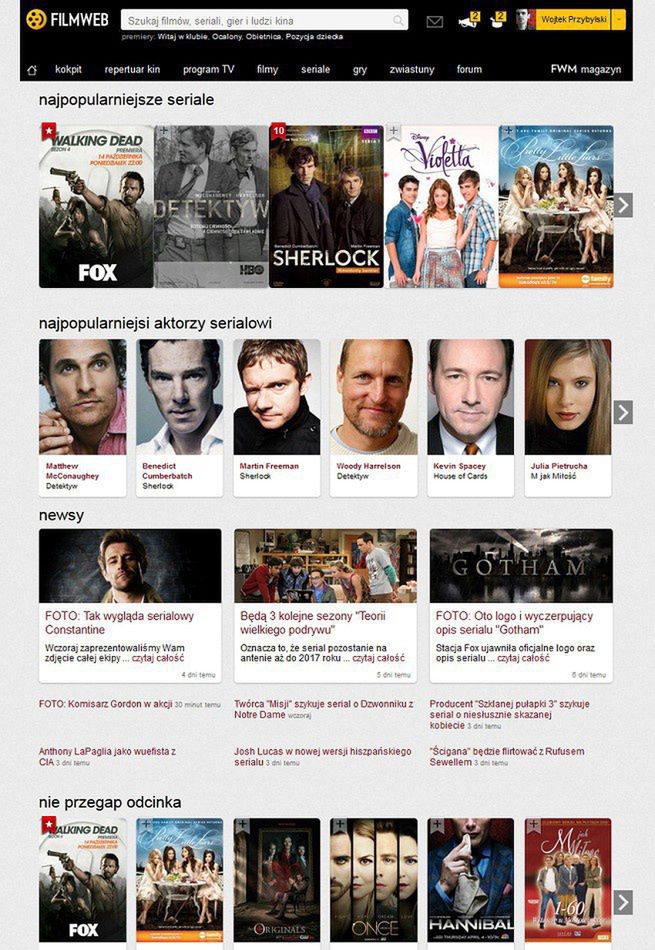Go to the home icon in the menu
The width and height of the screenshot is (655, 950).
32,70
